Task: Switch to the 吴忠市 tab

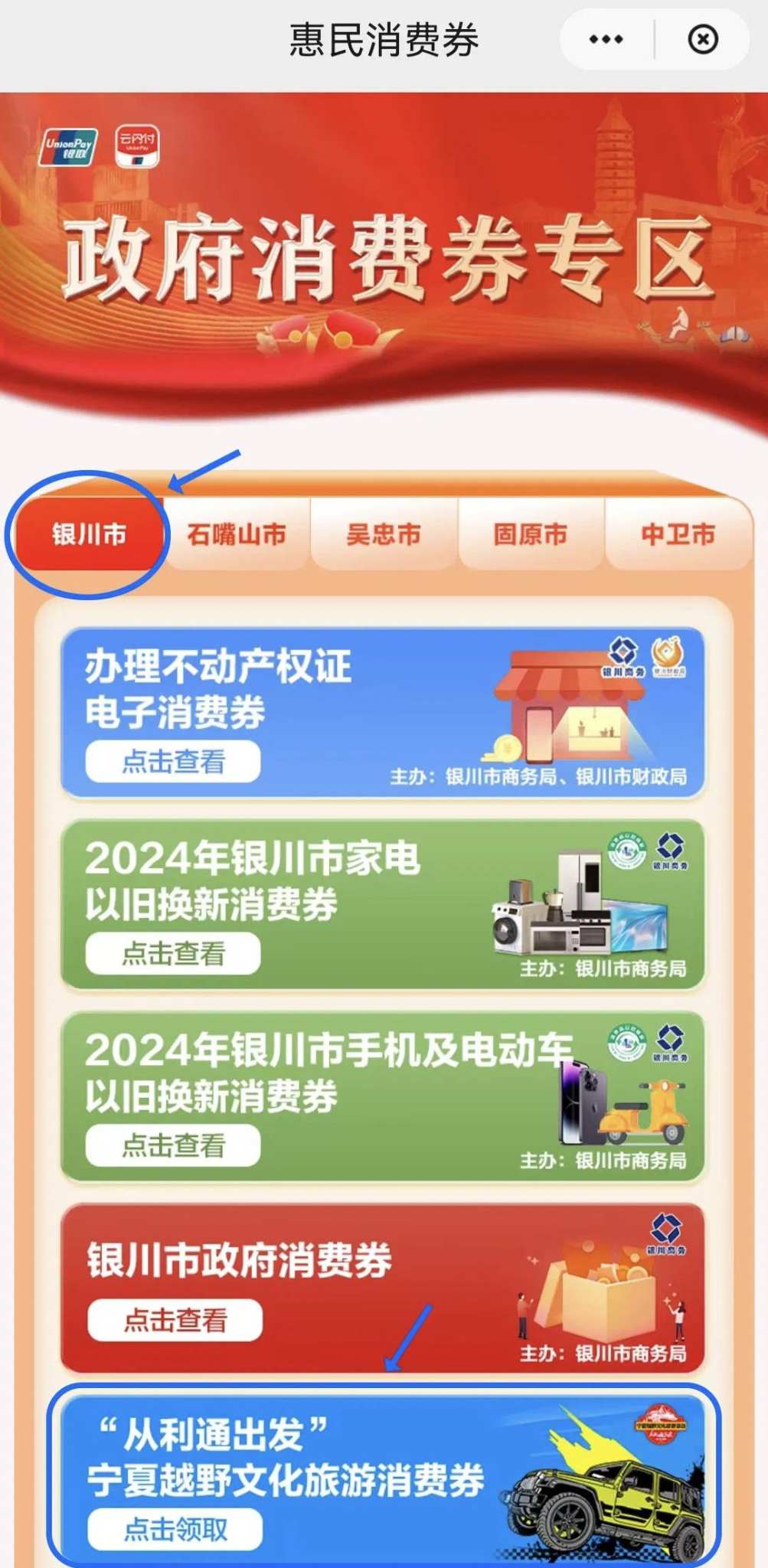Action: click(384, 534)
